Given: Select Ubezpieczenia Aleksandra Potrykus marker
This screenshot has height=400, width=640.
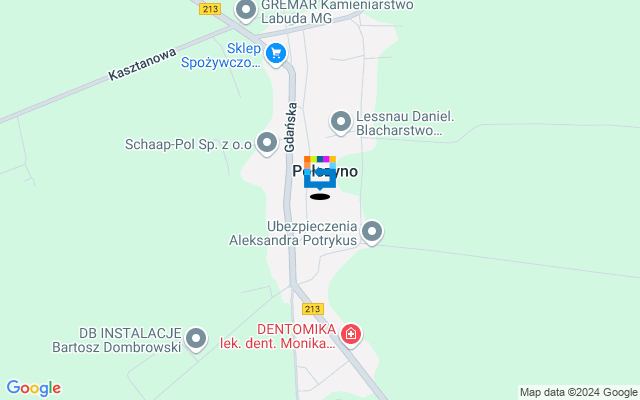Looking at the screenshot, I should (x=372, y=232).
